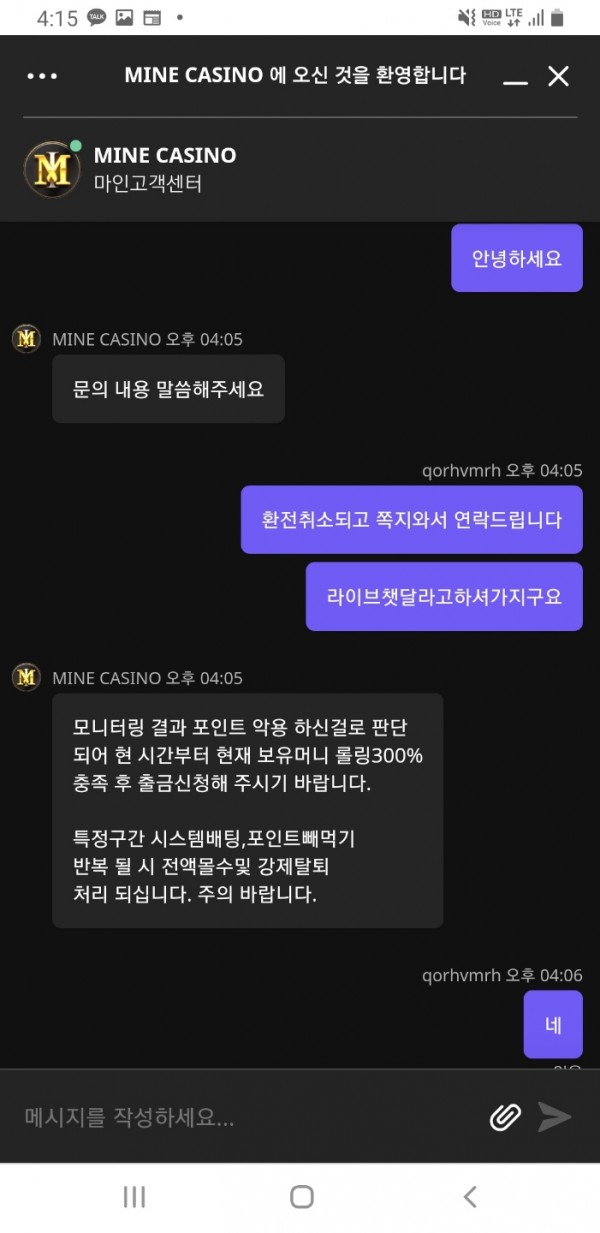This screenshot has width=600, height=1233.
Task: Attach a file with the paperclip
Action: click(506, 1117)
